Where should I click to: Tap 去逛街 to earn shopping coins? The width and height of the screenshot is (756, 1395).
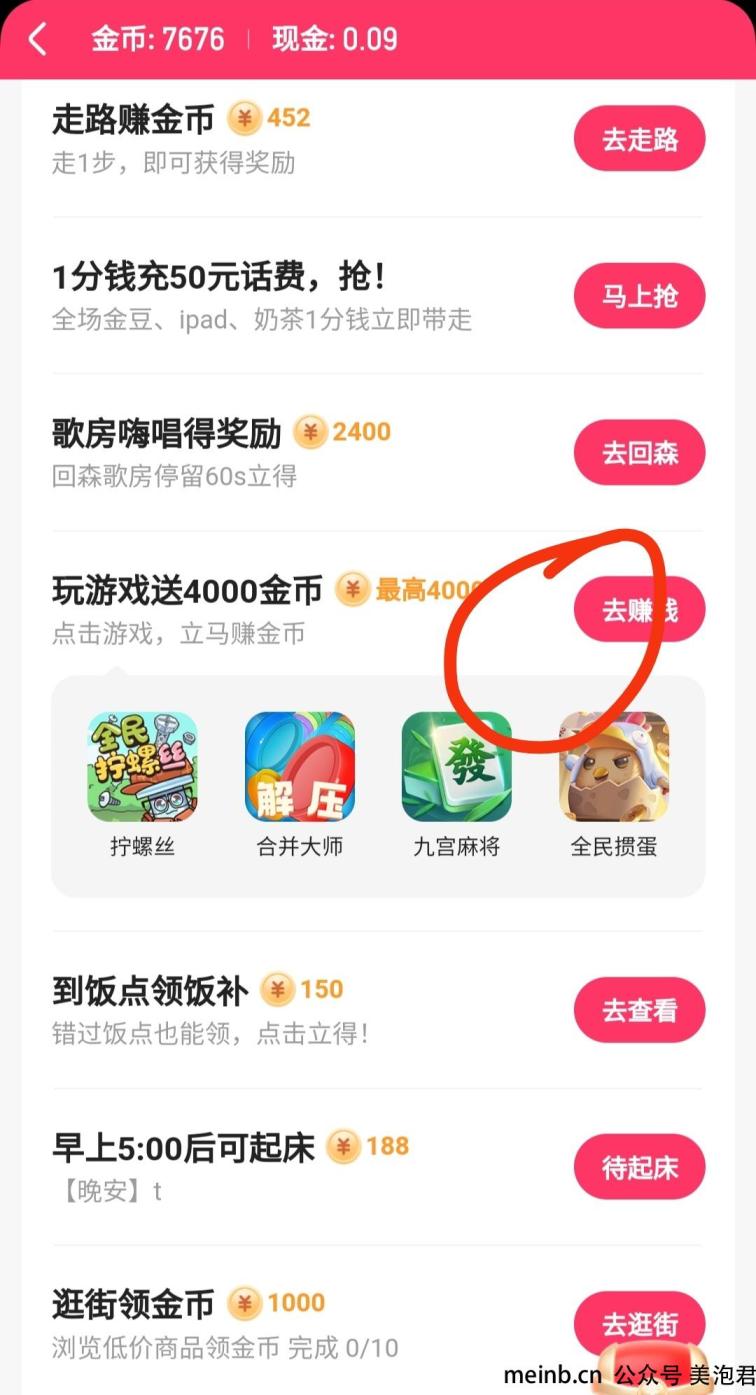[x=639, y=1324]
